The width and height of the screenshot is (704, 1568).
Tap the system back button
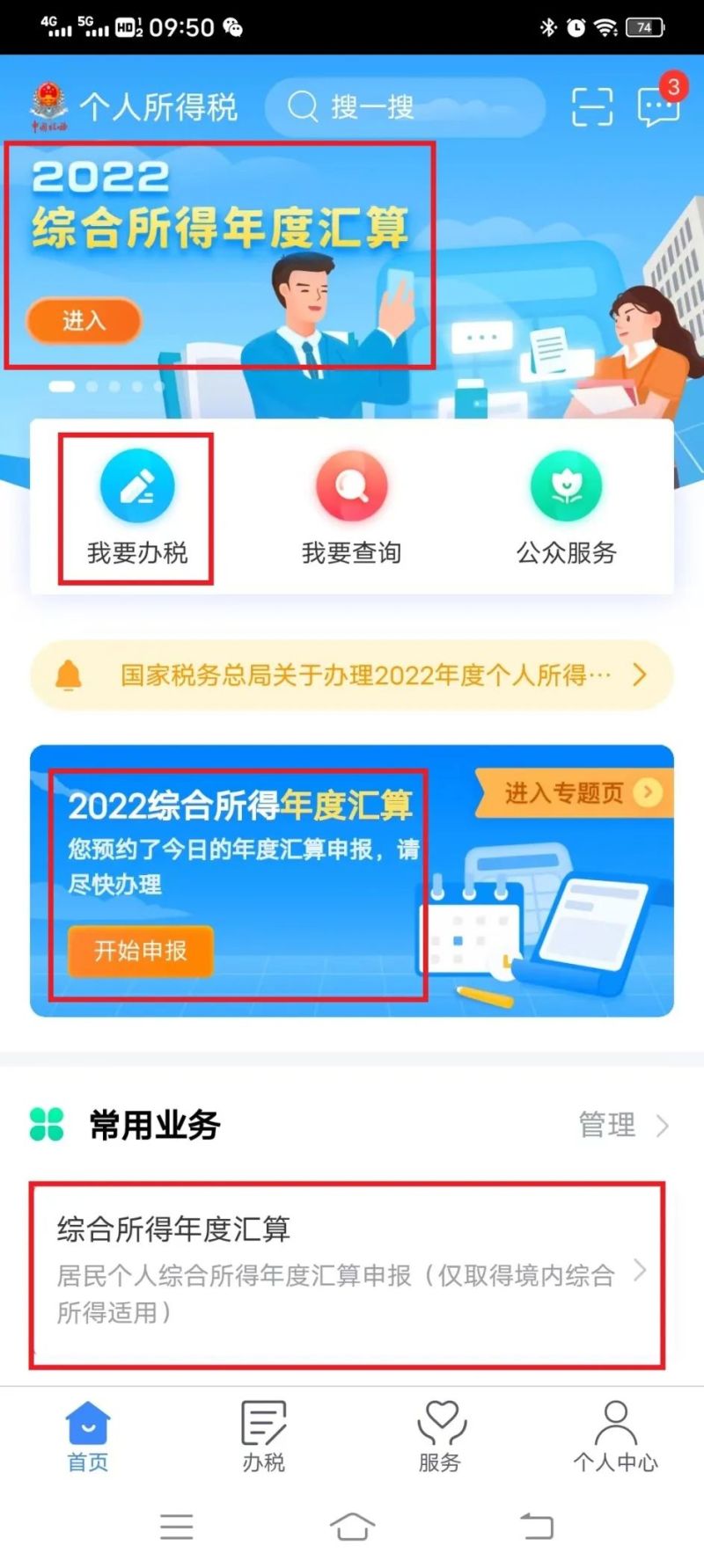pyautogui.click(x=537, y=1526)
